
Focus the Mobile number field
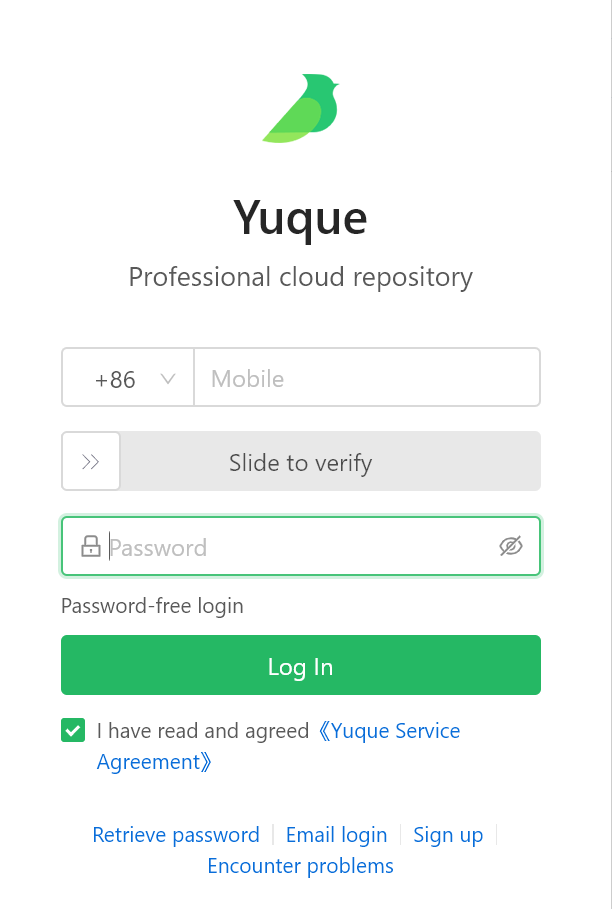click(365, 379)
